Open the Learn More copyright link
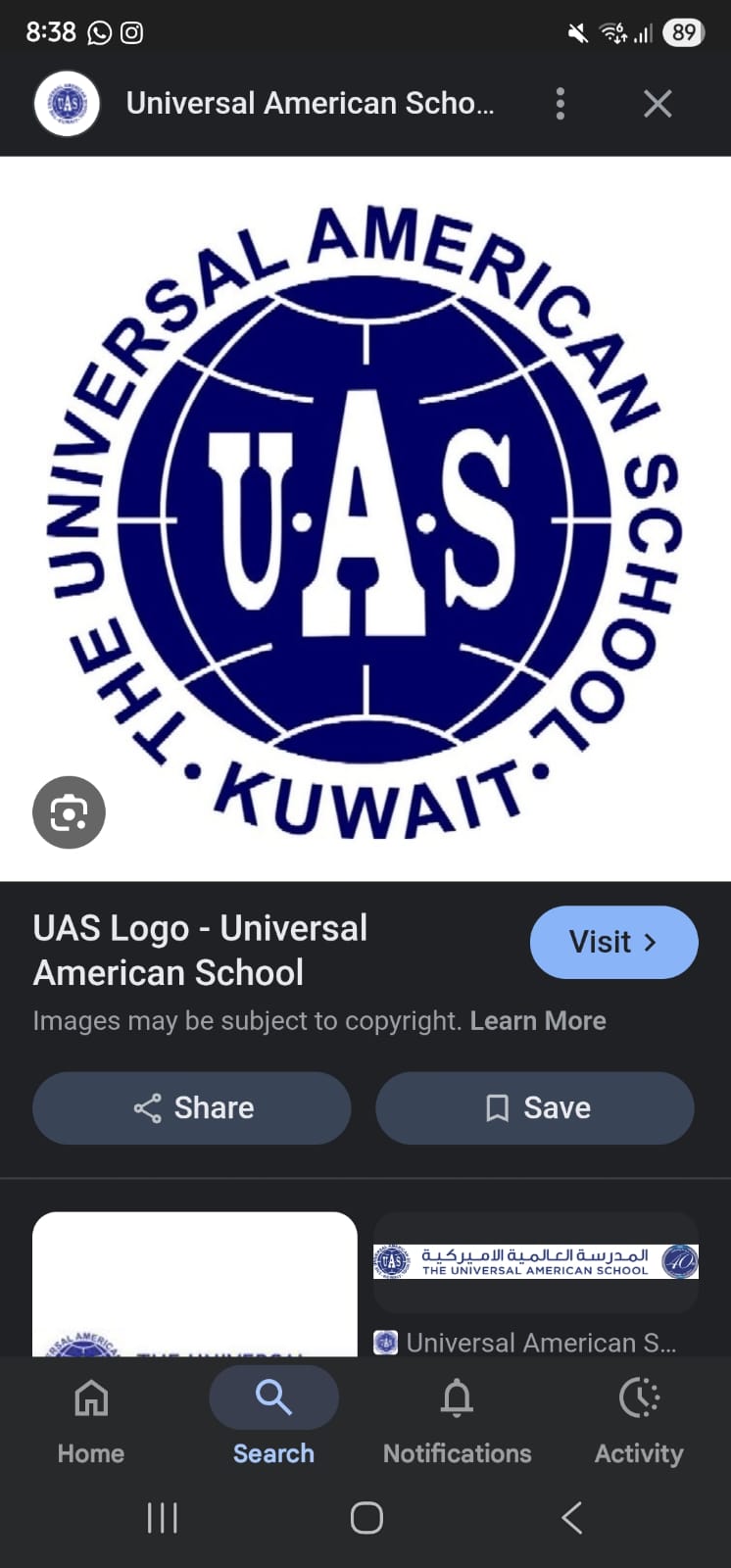The width and height of the screenshot is (731, 1568). pos(538,1020)
